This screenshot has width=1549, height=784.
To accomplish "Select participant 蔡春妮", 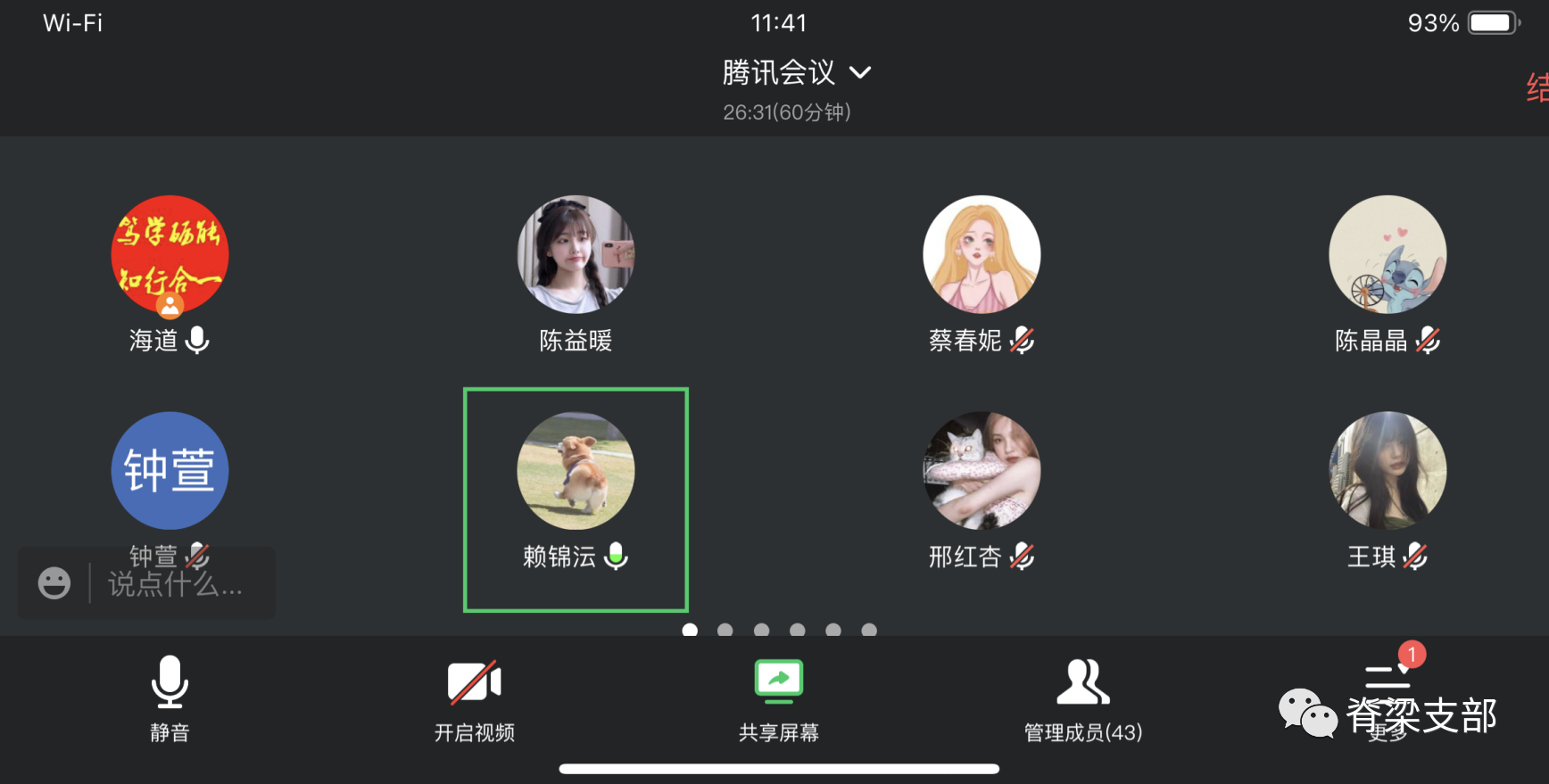I will pyautogui.click(x=982, y=255).
